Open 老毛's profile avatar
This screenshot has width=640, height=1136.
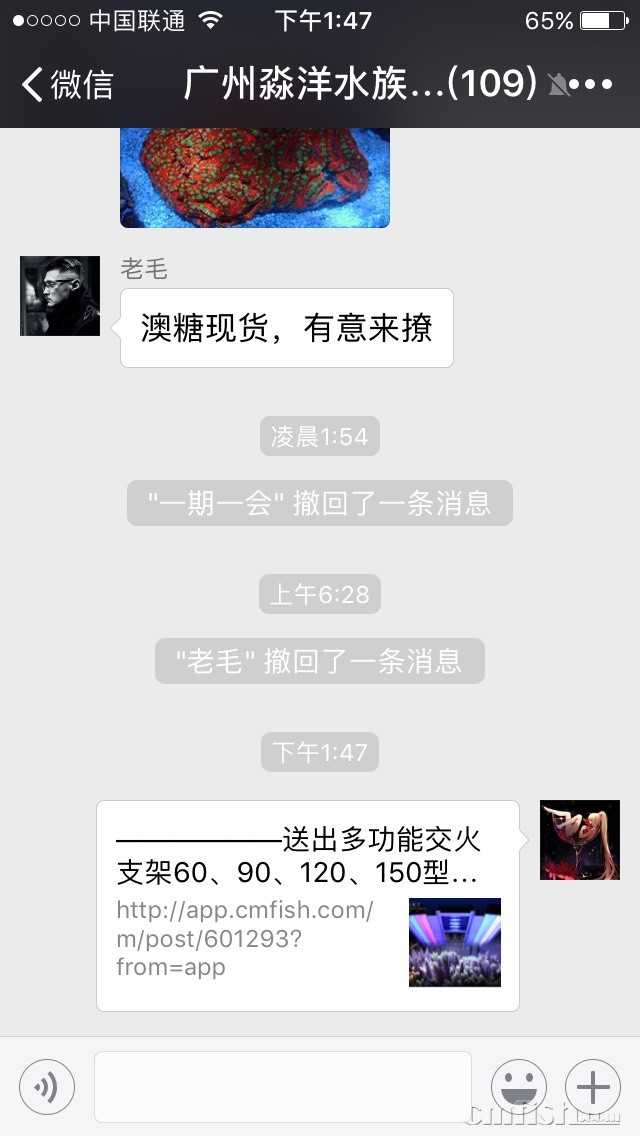click(x=60, y=296)
